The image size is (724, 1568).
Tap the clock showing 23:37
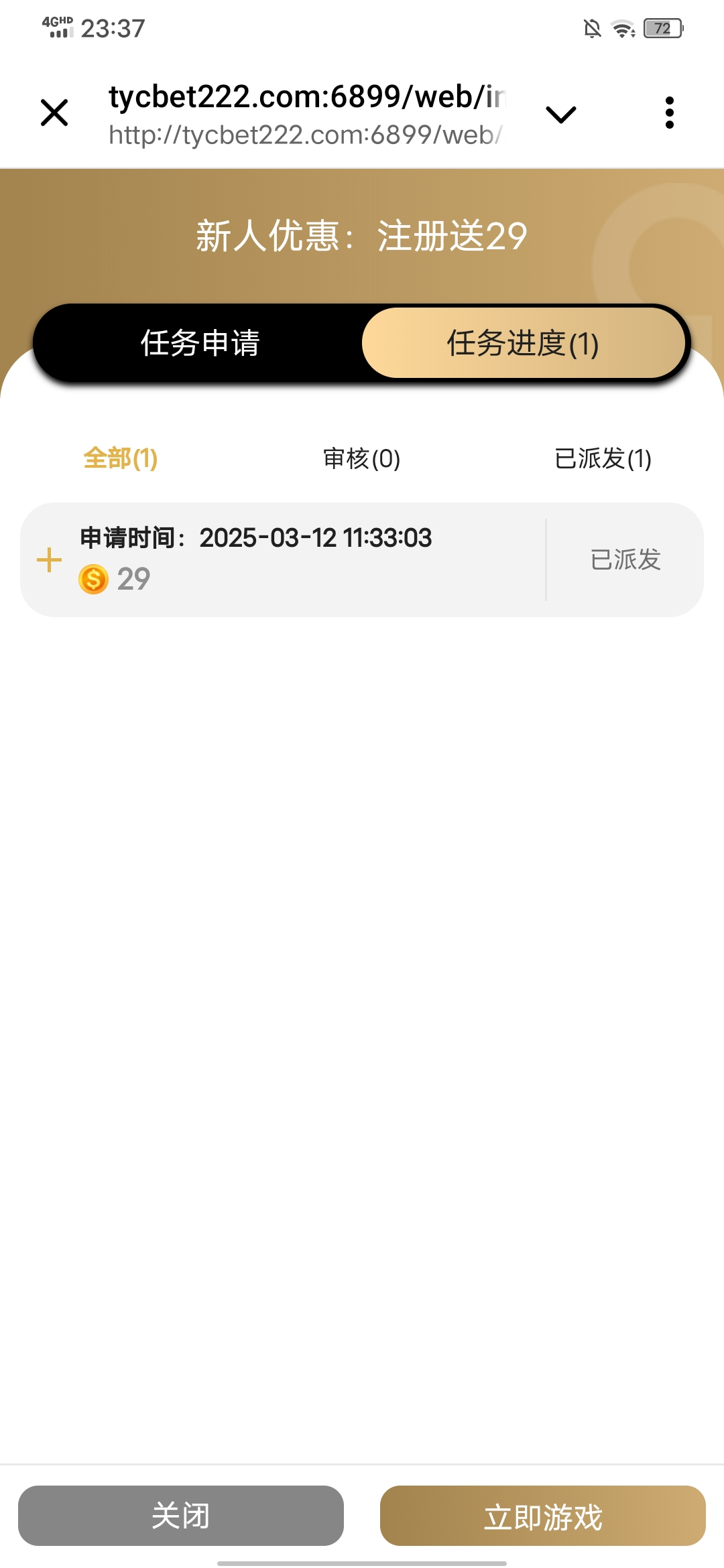tap(112, 28)
